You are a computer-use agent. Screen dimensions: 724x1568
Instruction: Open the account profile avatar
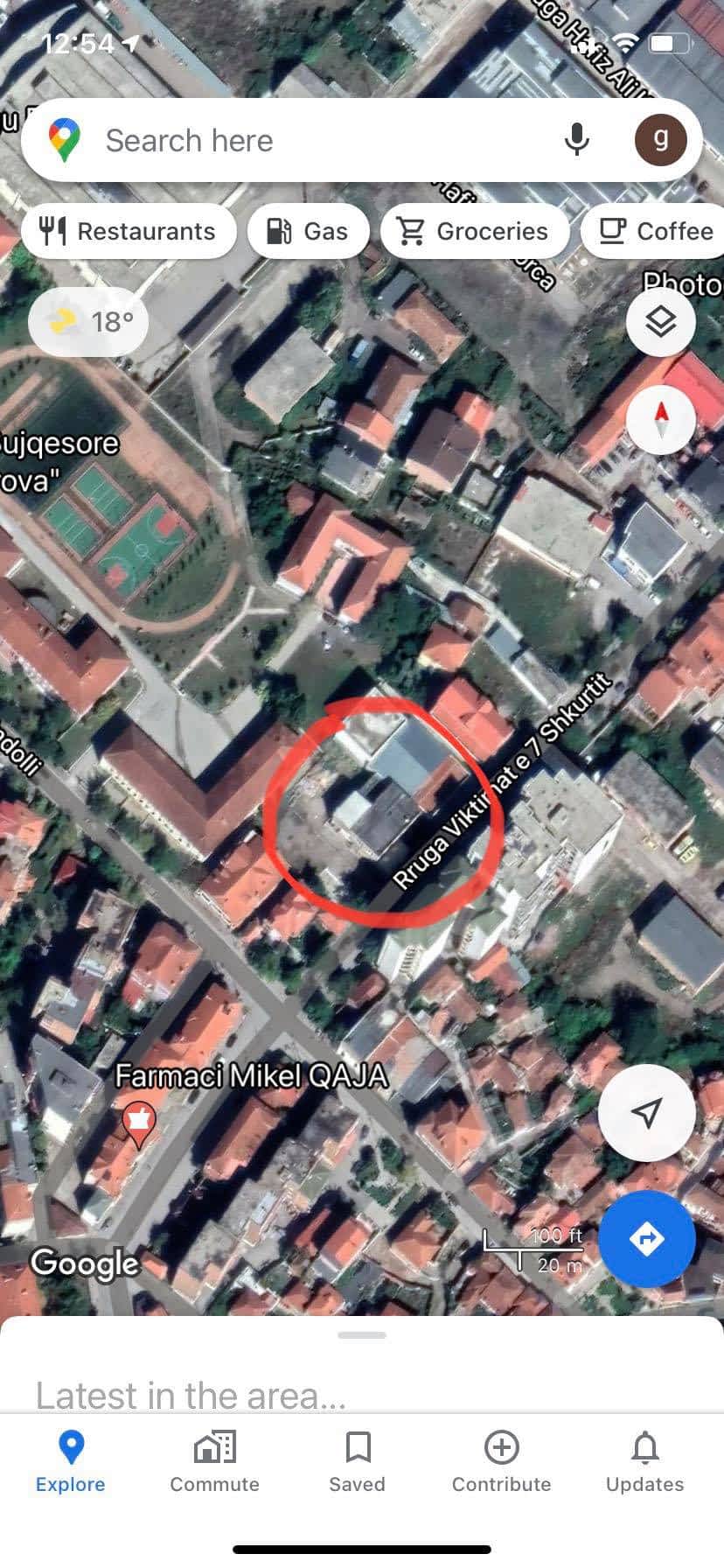(x=660, y=140)
